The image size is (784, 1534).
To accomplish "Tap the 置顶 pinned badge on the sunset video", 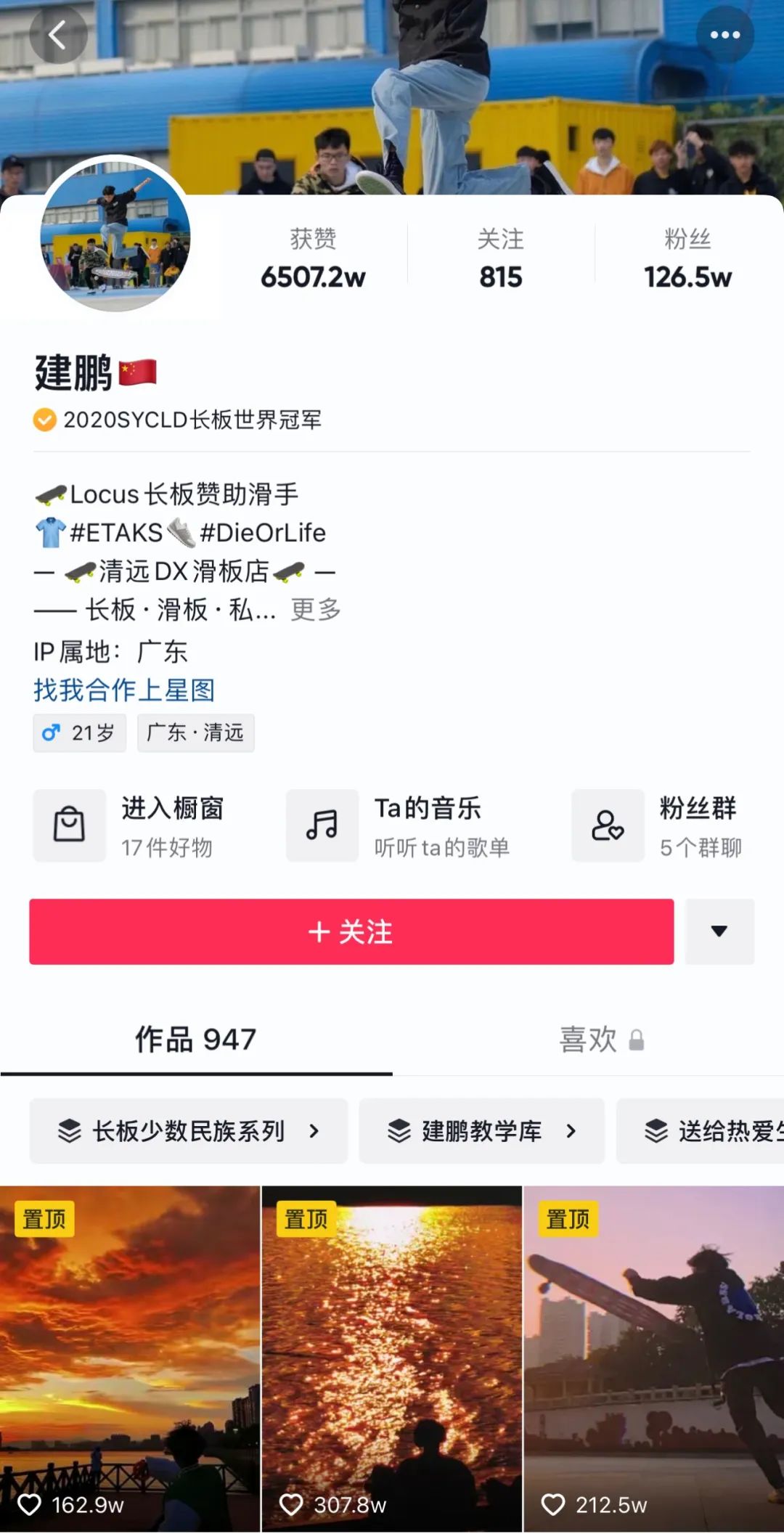I will [x=46, y=1218].
